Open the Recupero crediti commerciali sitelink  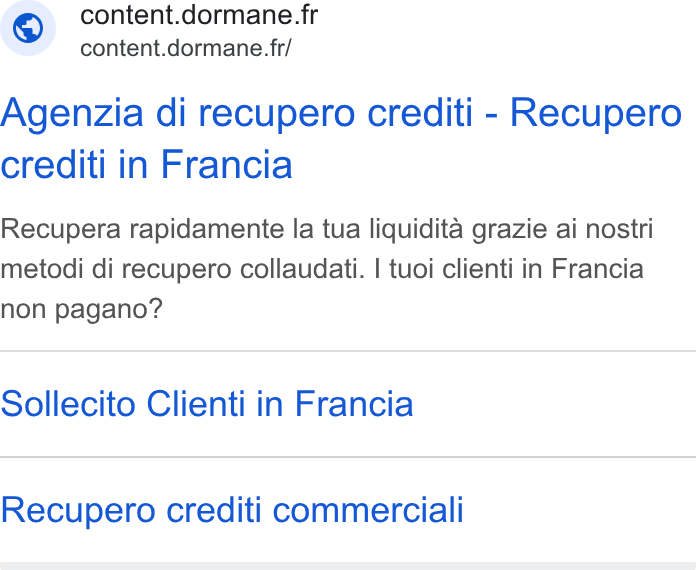click(x=232, y=511)
